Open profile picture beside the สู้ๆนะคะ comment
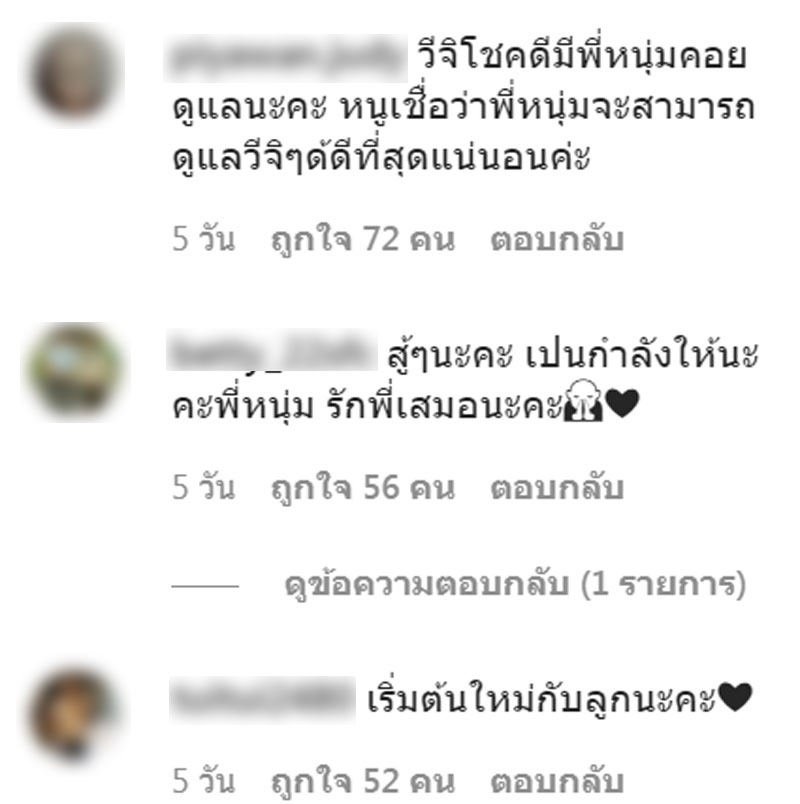Image resolution: width=800 pixels, height=804 pixels. coord(75,371)
